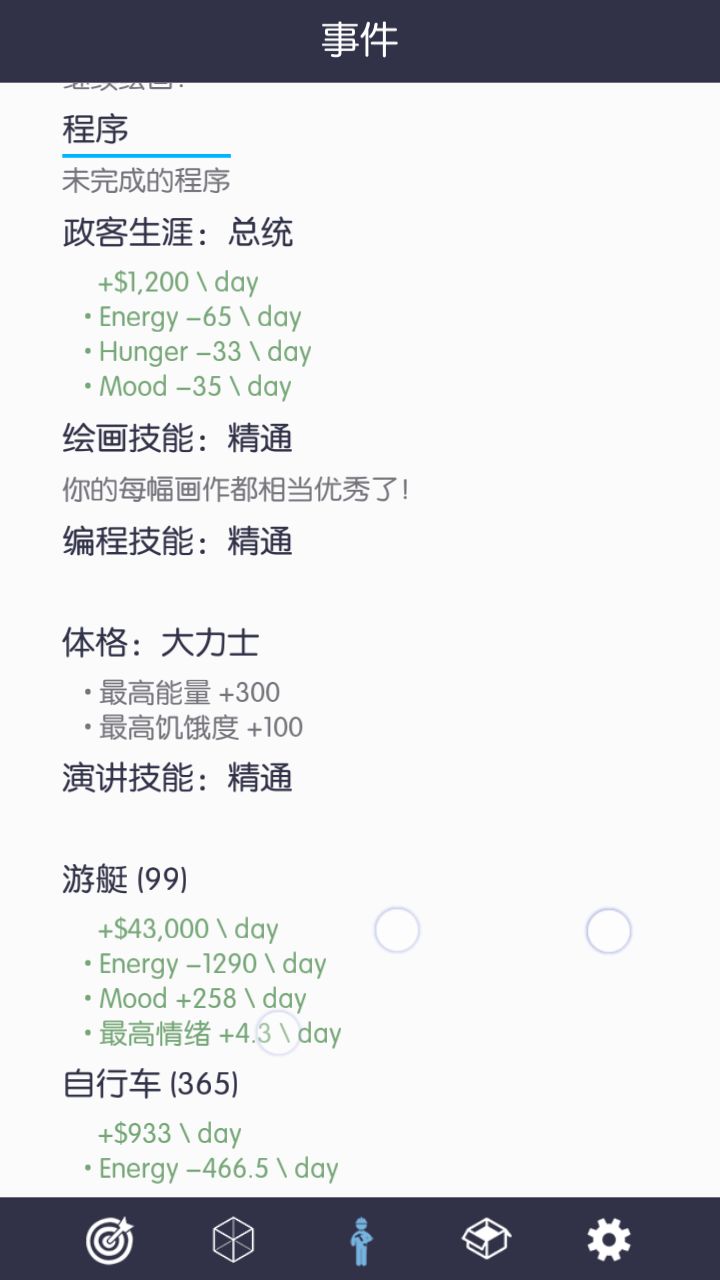This screenshot has height=1280, width=720.
Task: Switch to the cube tab
Action: pos(234,1241)
